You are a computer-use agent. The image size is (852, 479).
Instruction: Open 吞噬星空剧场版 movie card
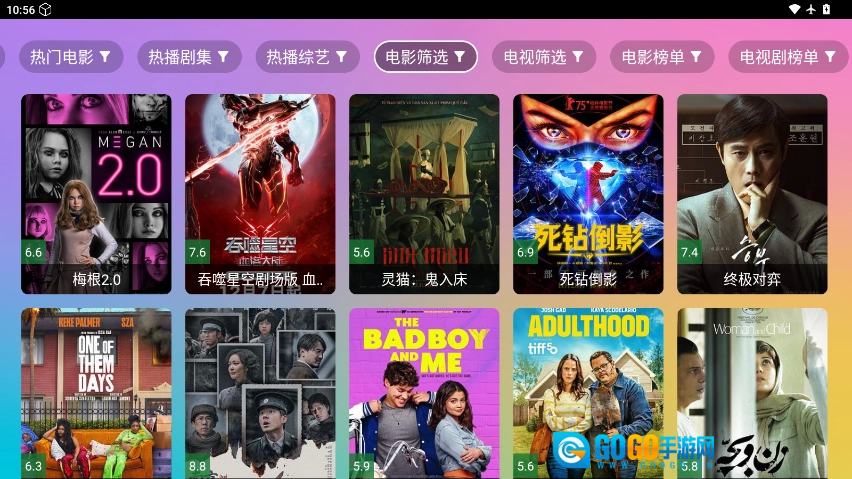(x=260, y=193)
